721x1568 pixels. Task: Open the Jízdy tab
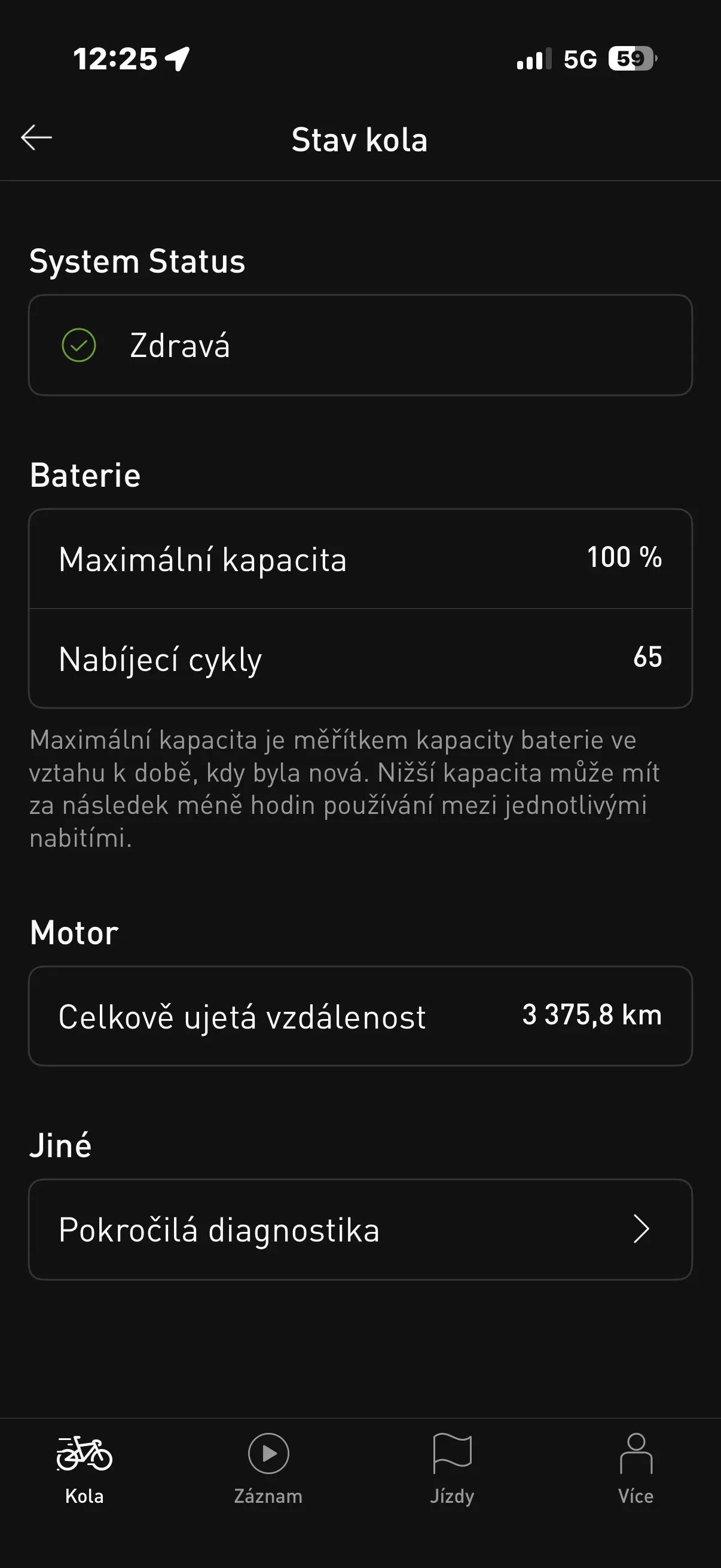point(452,1468)
